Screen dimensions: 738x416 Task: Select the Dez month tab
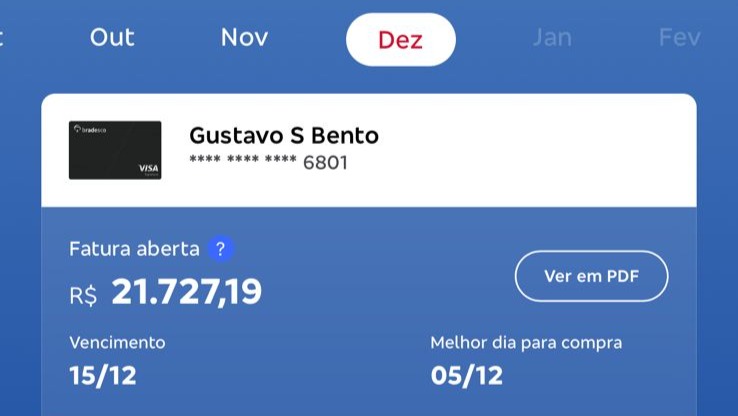click(400, 40)
